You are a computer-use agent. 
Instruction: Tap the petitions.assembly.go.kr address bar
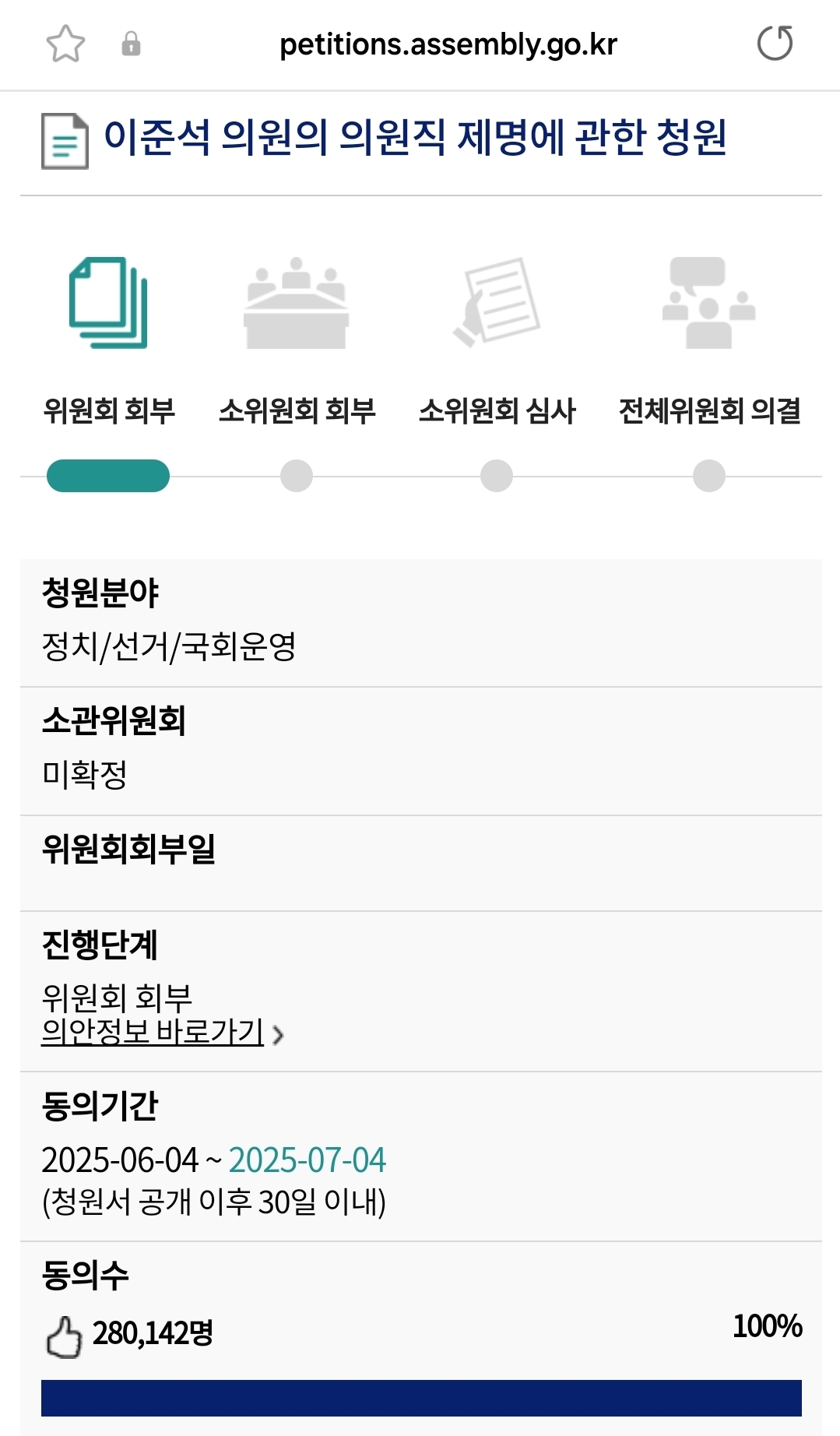click(448, 45)
